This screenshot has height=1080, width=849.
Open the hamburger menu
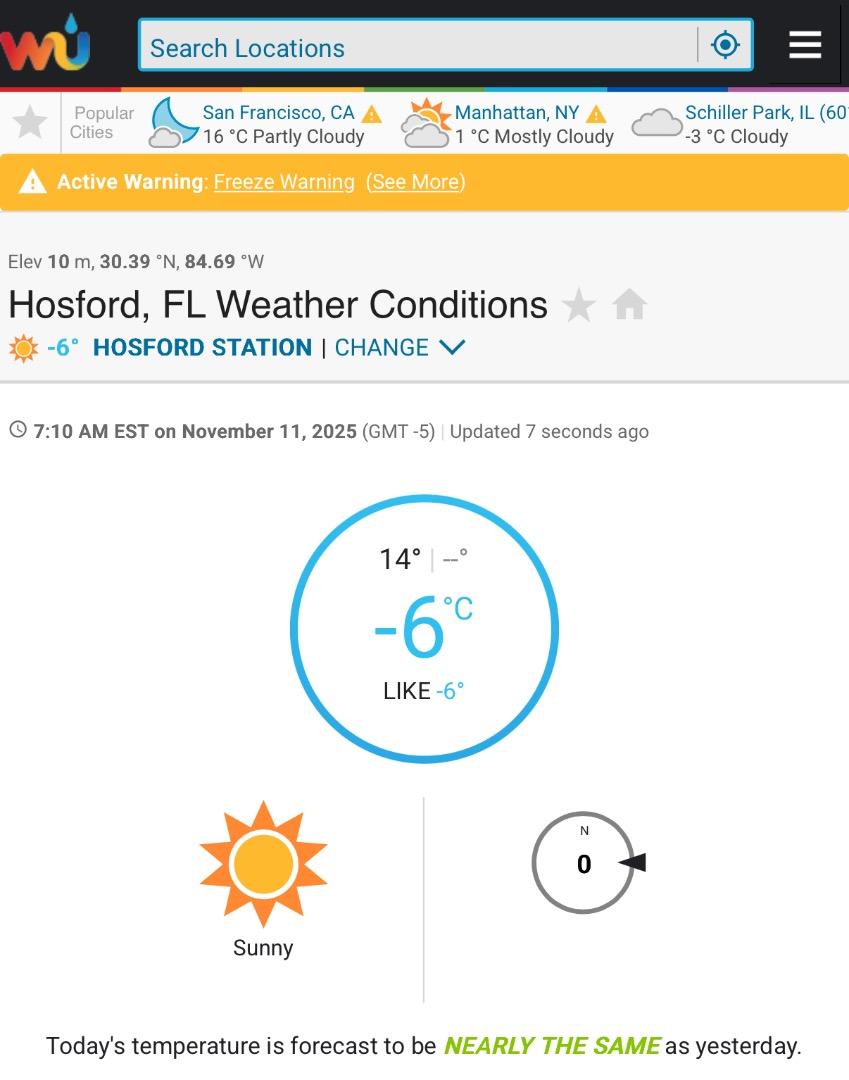click(804, 45)
